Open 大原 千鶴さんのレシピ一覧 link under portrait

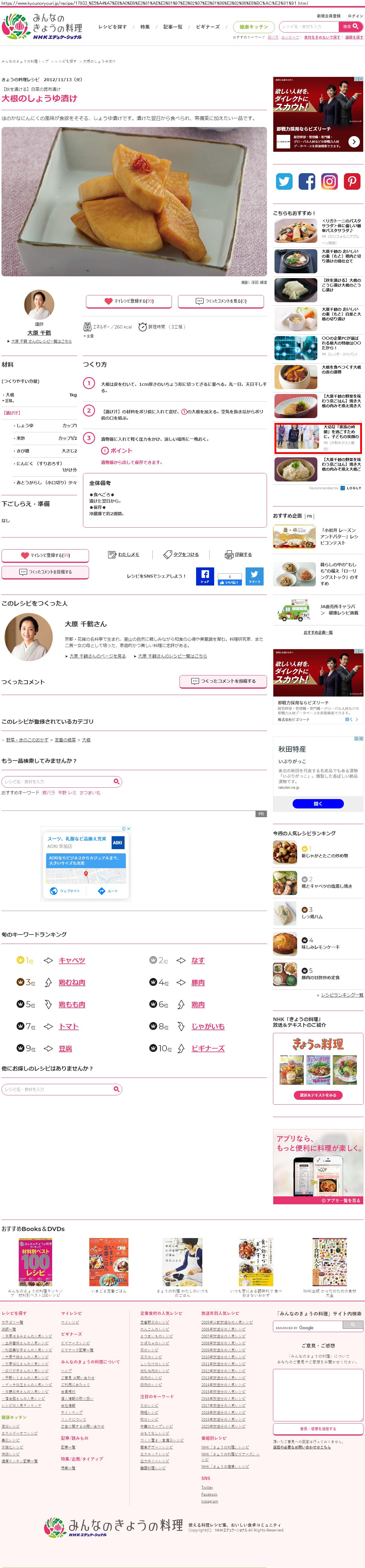(41, 341)
